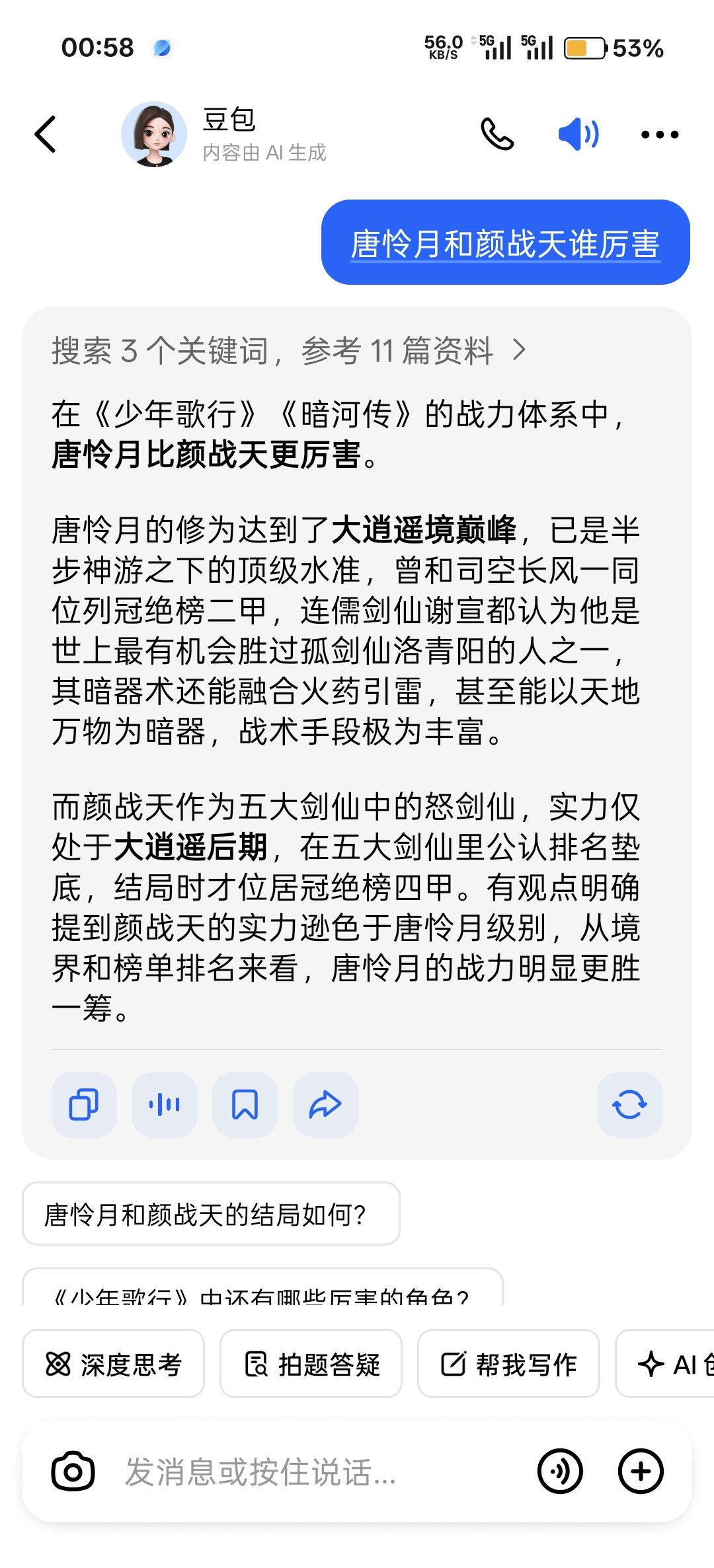Ask the suggestion about 《少年歌行》 characters

[262, 1287]
